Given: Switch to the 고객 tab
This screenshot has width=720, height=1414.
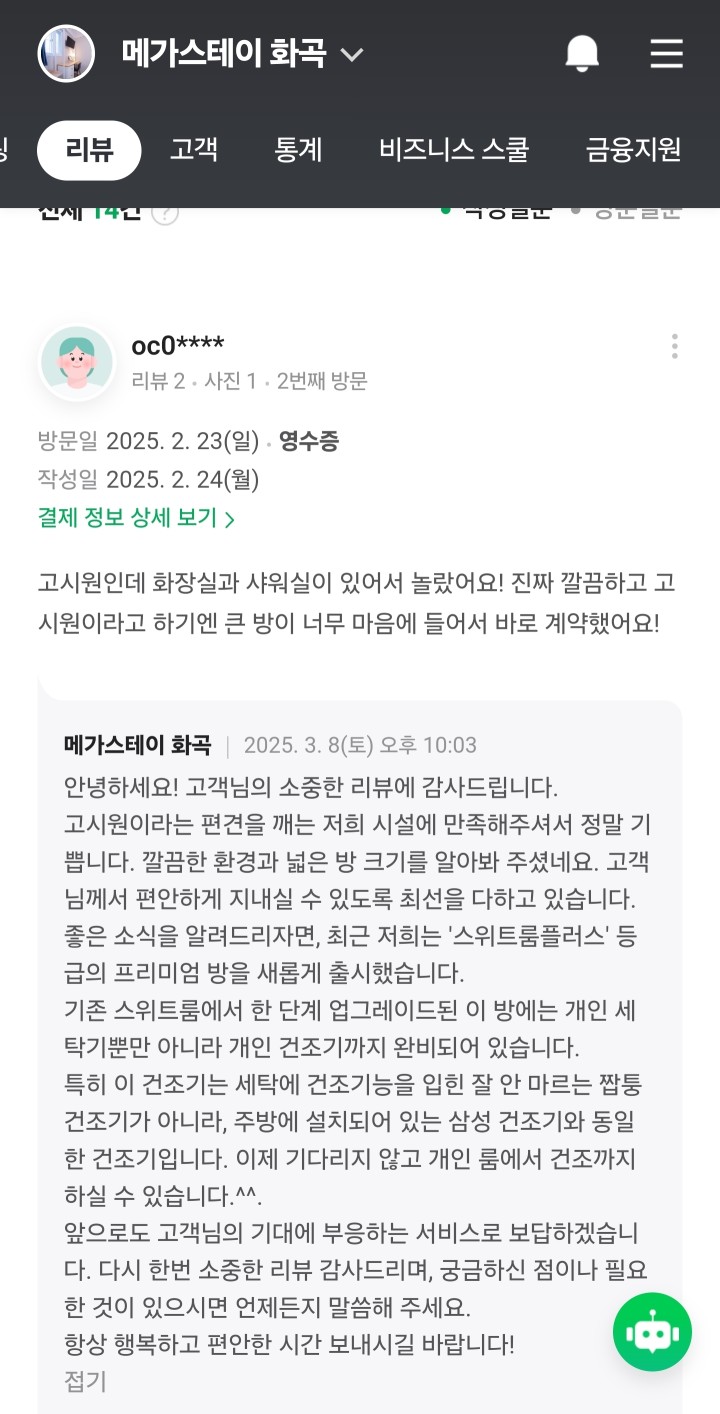Looking at the screenshot, I should [x=194, y=150].
